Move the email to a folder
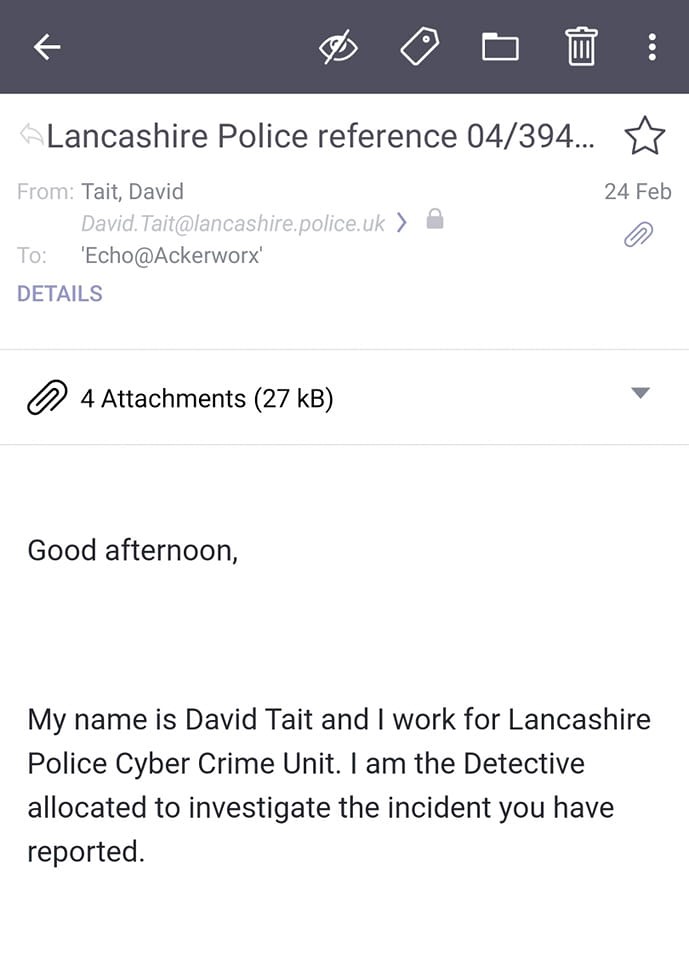689x960 pixels. click(x=500, y=47)
